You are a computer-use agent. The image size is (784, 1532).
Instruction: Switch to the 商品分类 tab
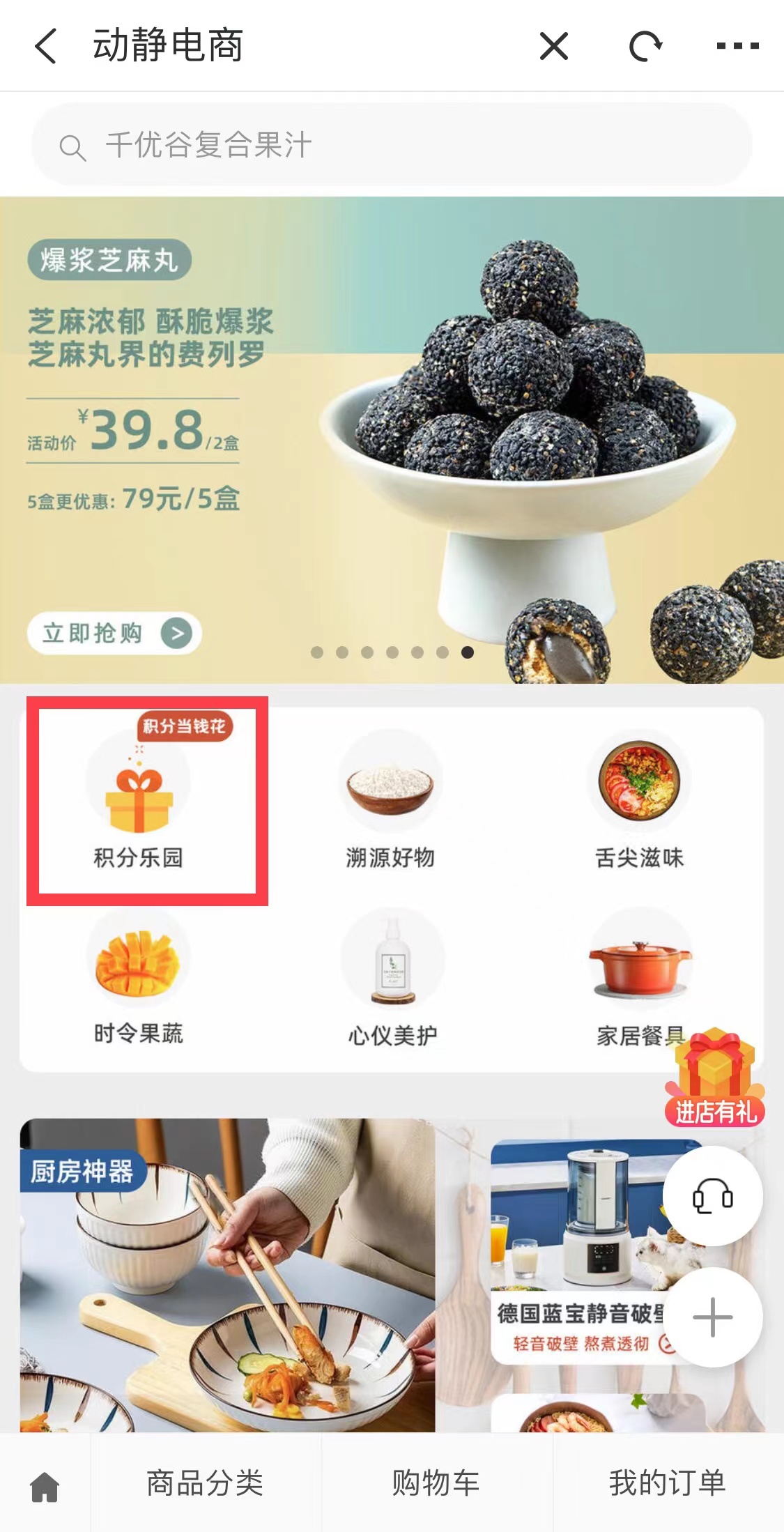point(205,1482)
